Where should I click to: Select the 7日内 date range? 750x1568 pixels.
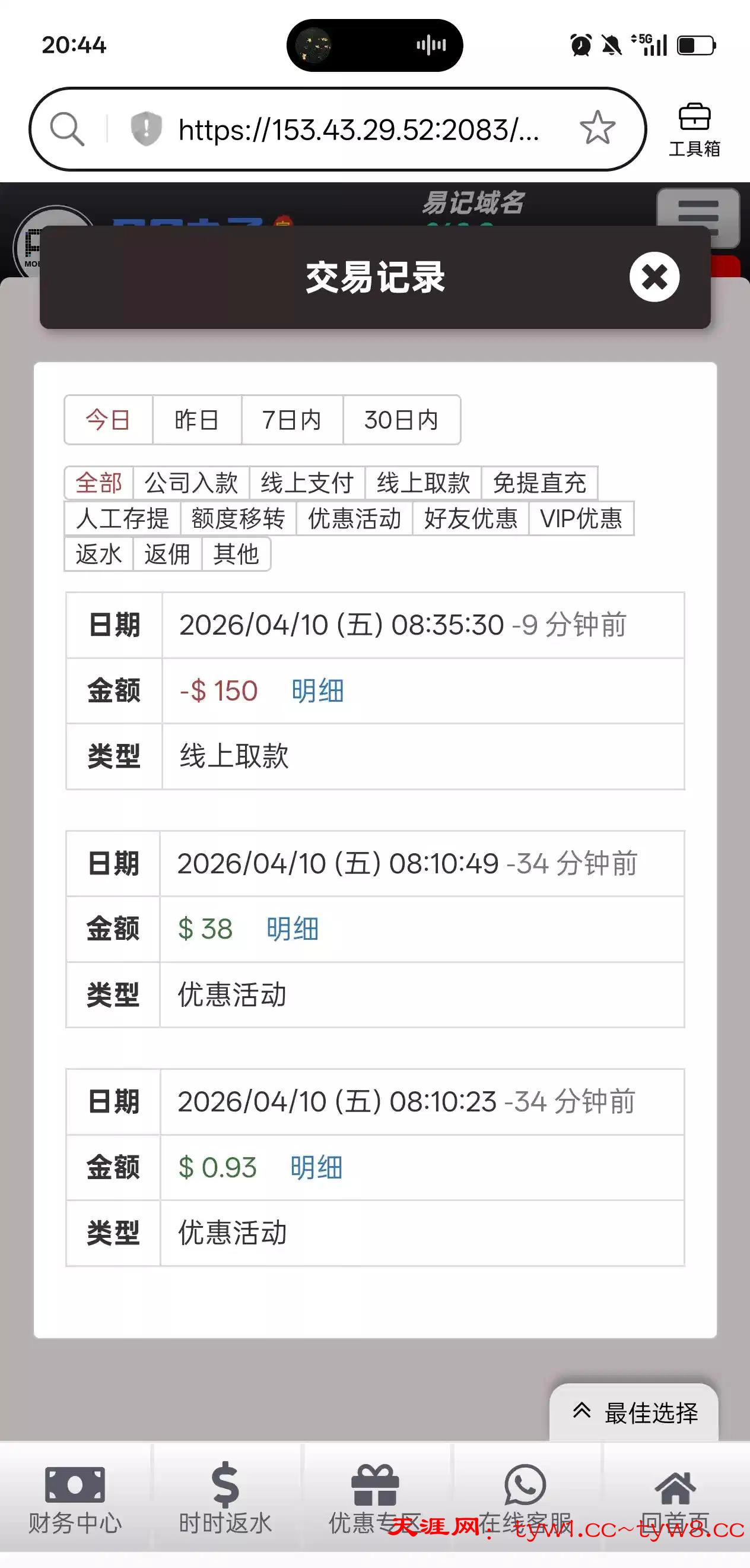[292, 420]
